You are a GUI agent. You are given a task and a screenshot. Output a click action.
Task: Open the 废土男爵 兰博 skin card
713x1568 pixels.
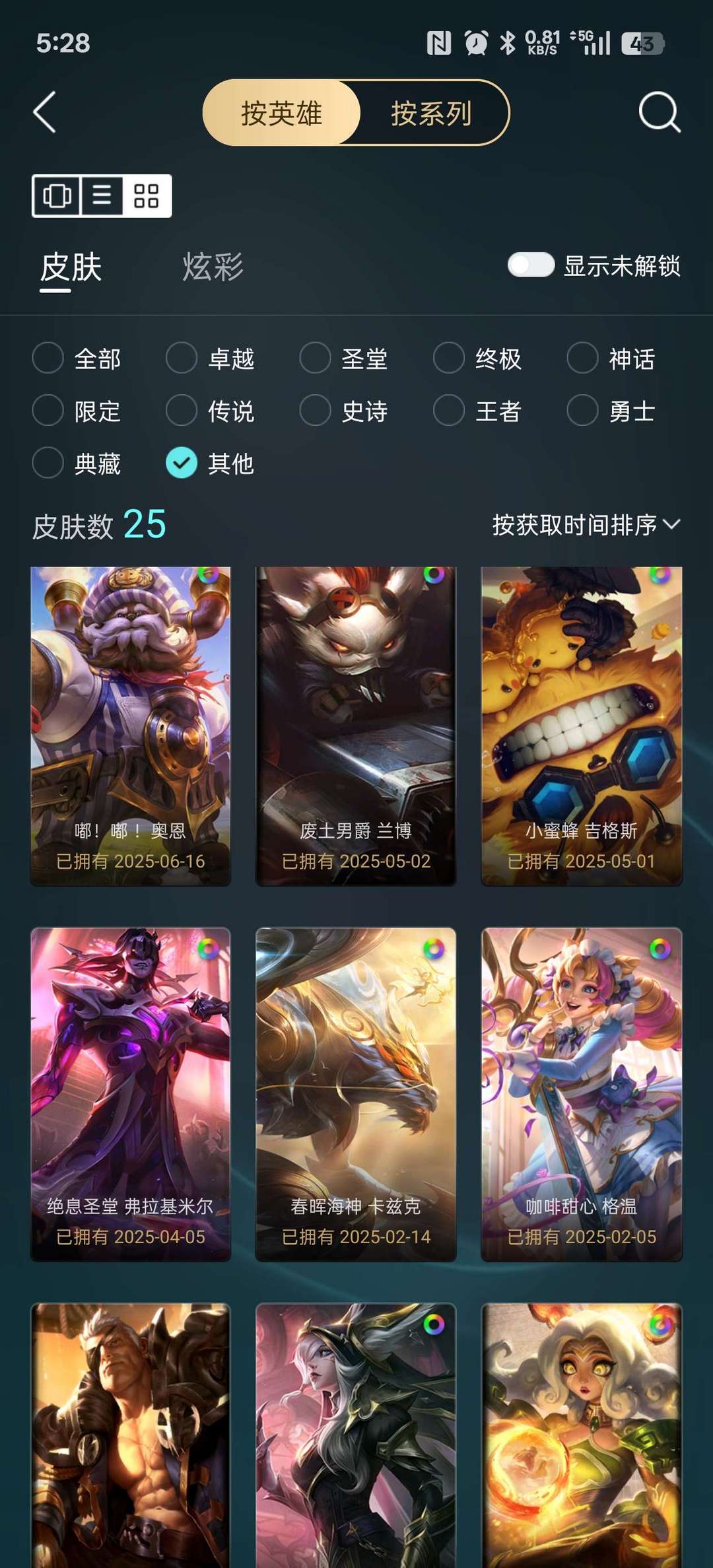pos(356,725)
